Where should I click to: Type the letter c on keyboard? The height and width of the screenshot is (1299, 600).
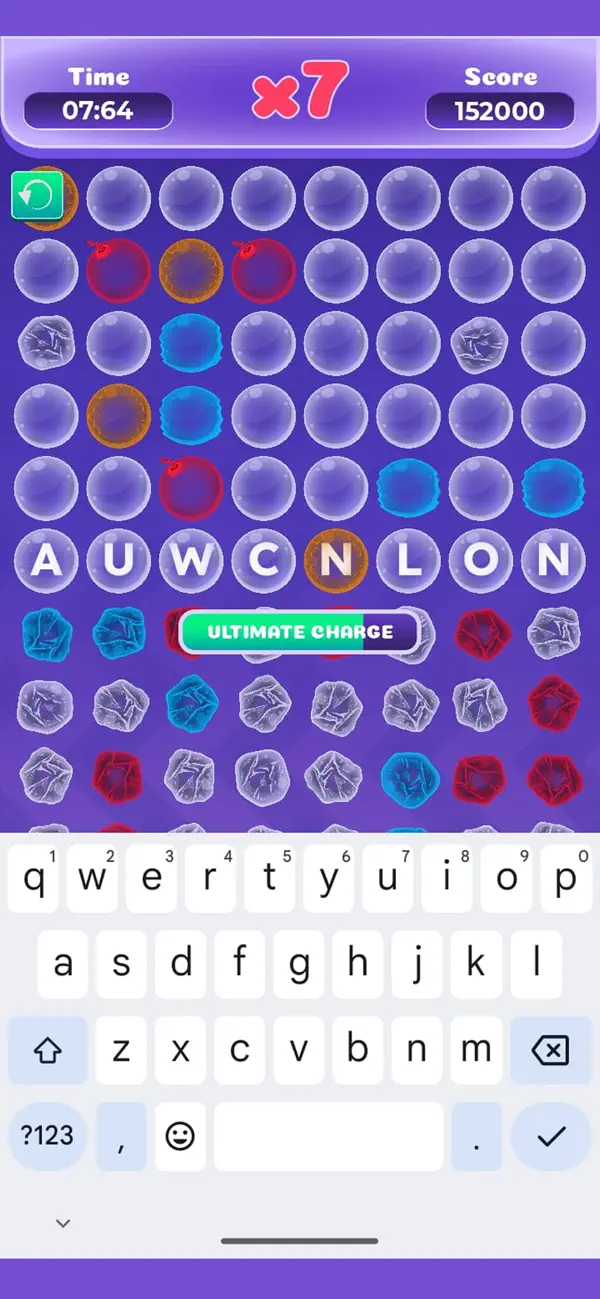pyautogui.click(x=240, y=1050)
